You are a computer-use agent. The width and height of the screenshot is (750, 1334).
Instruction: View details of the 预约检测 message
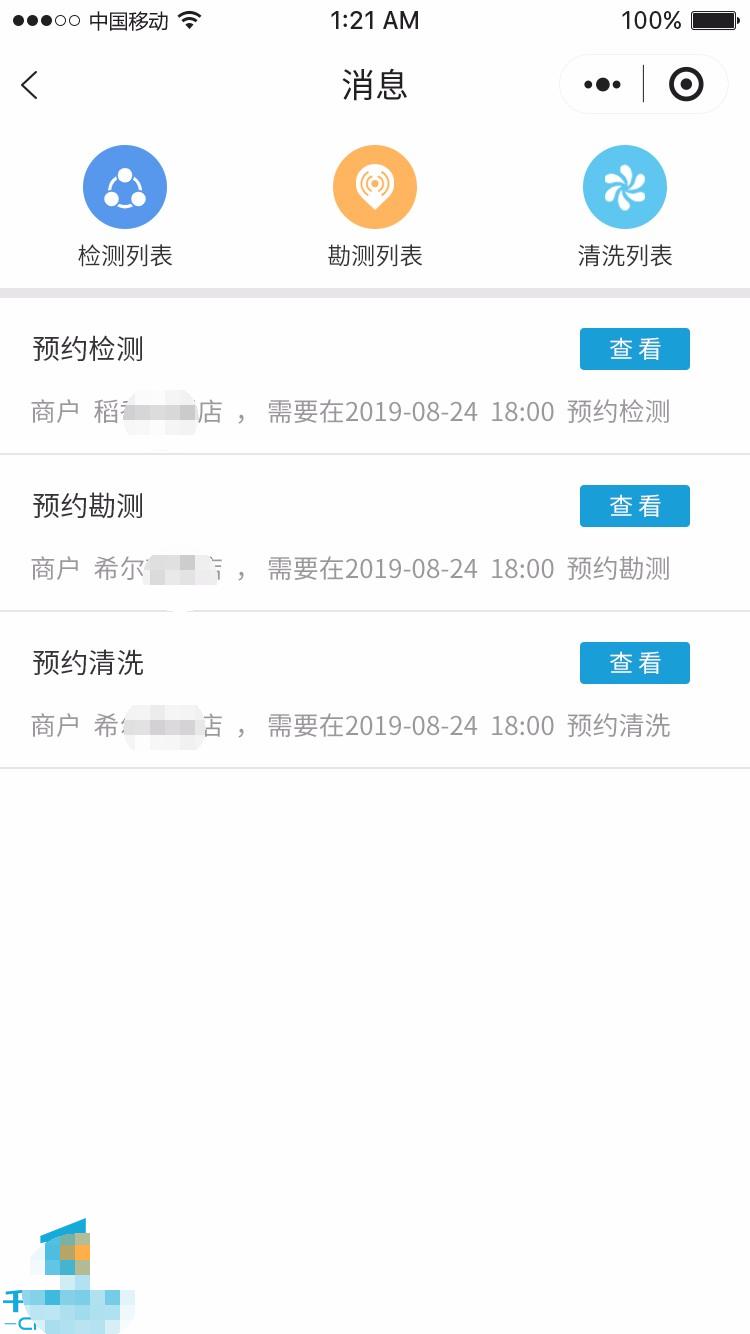point(635,349)
